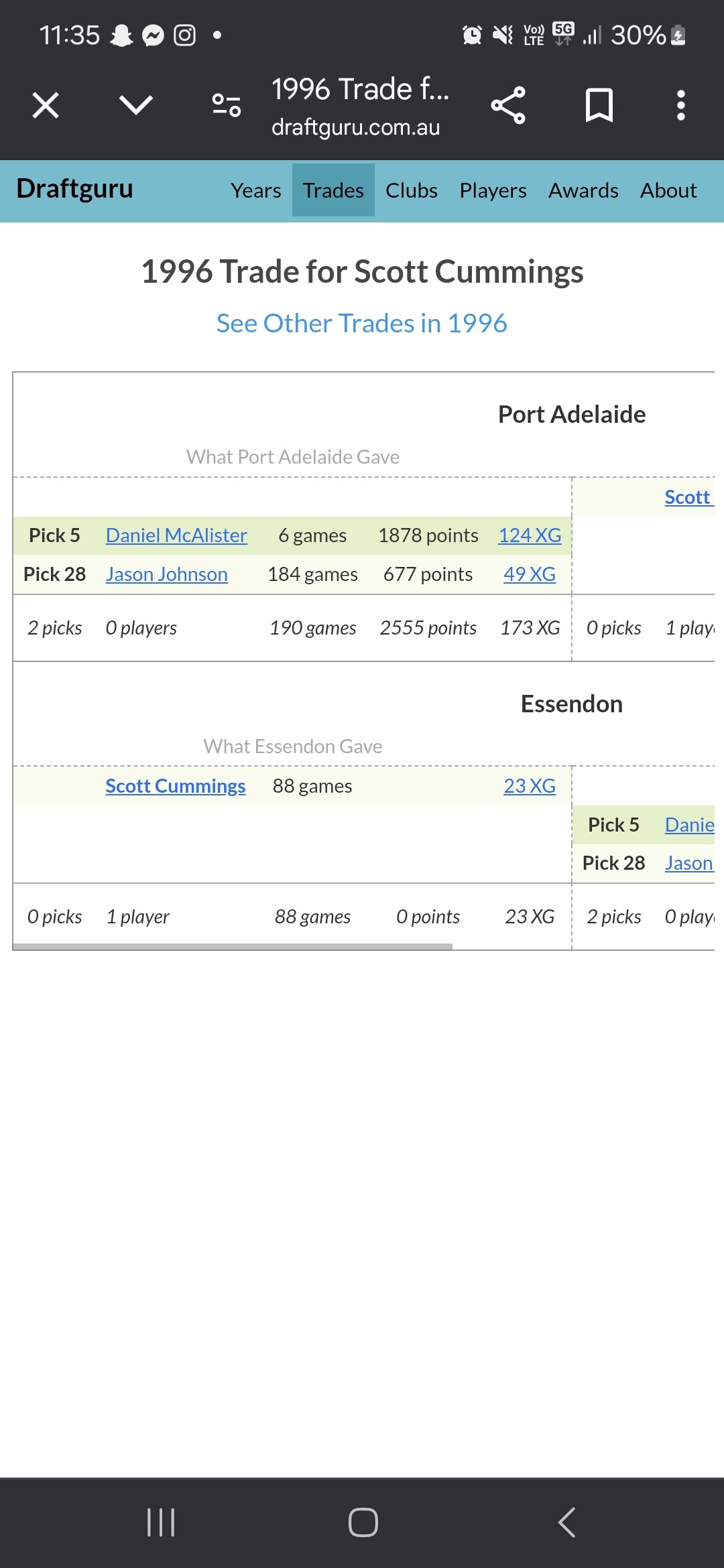This screenshot has width=724, height=1568.
Task: Open the Trades nav item
Action: [333, 191]
